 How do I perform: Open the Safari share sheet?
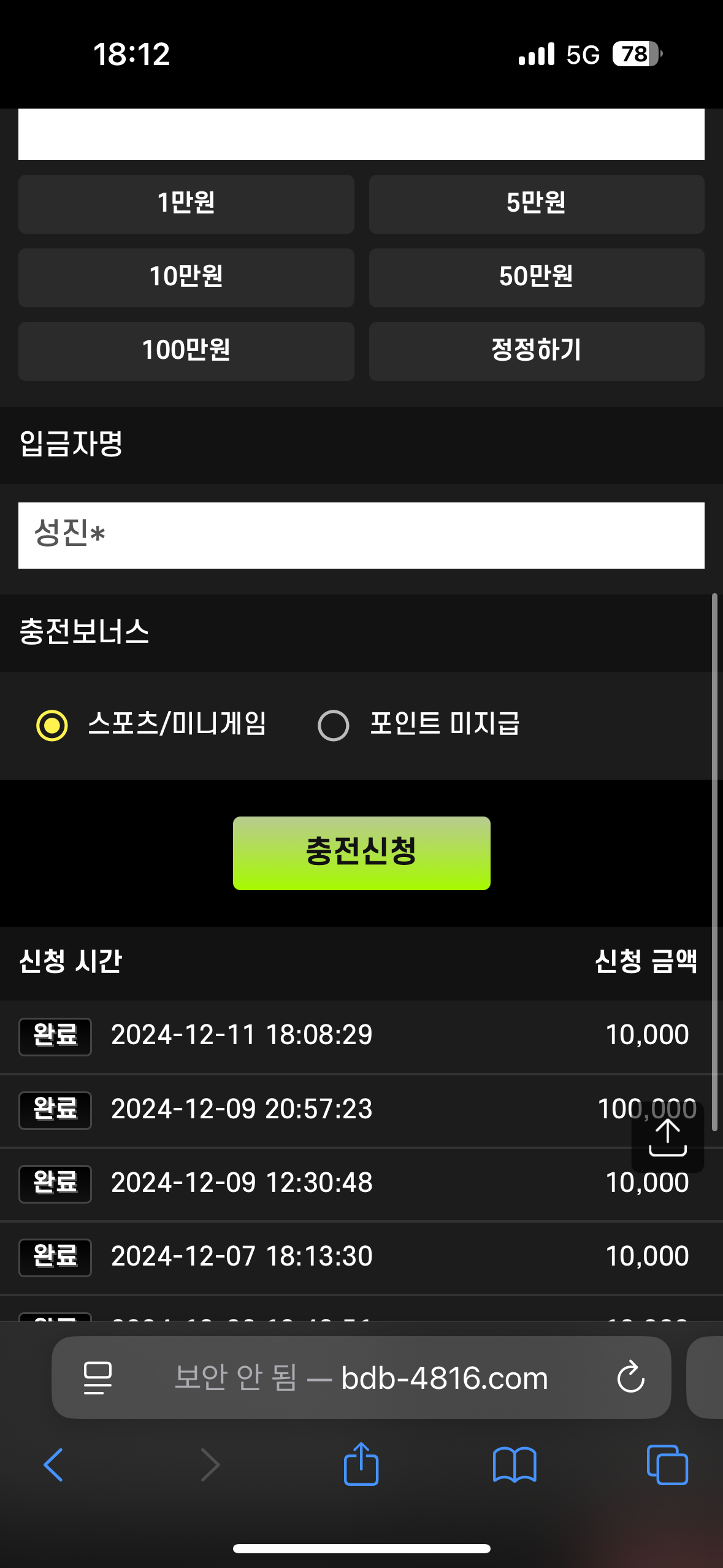tap(361, 1464)
